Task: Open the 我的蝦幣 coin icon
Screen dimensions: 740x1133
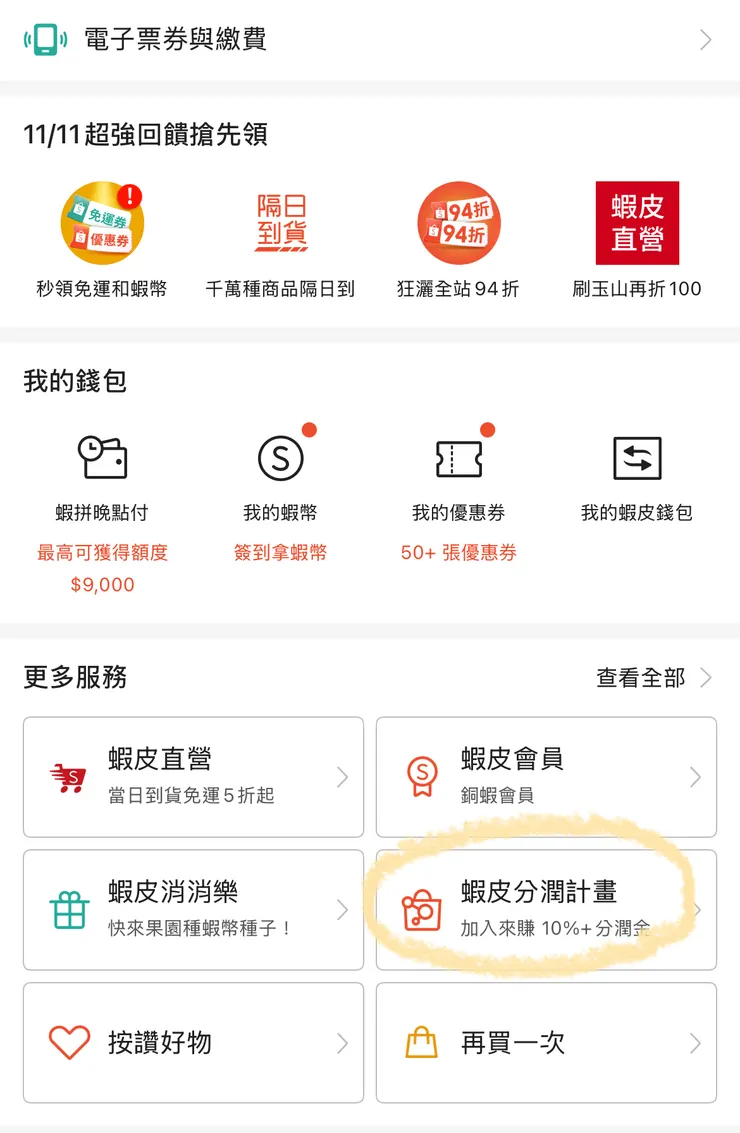Action: pos(281,459)
